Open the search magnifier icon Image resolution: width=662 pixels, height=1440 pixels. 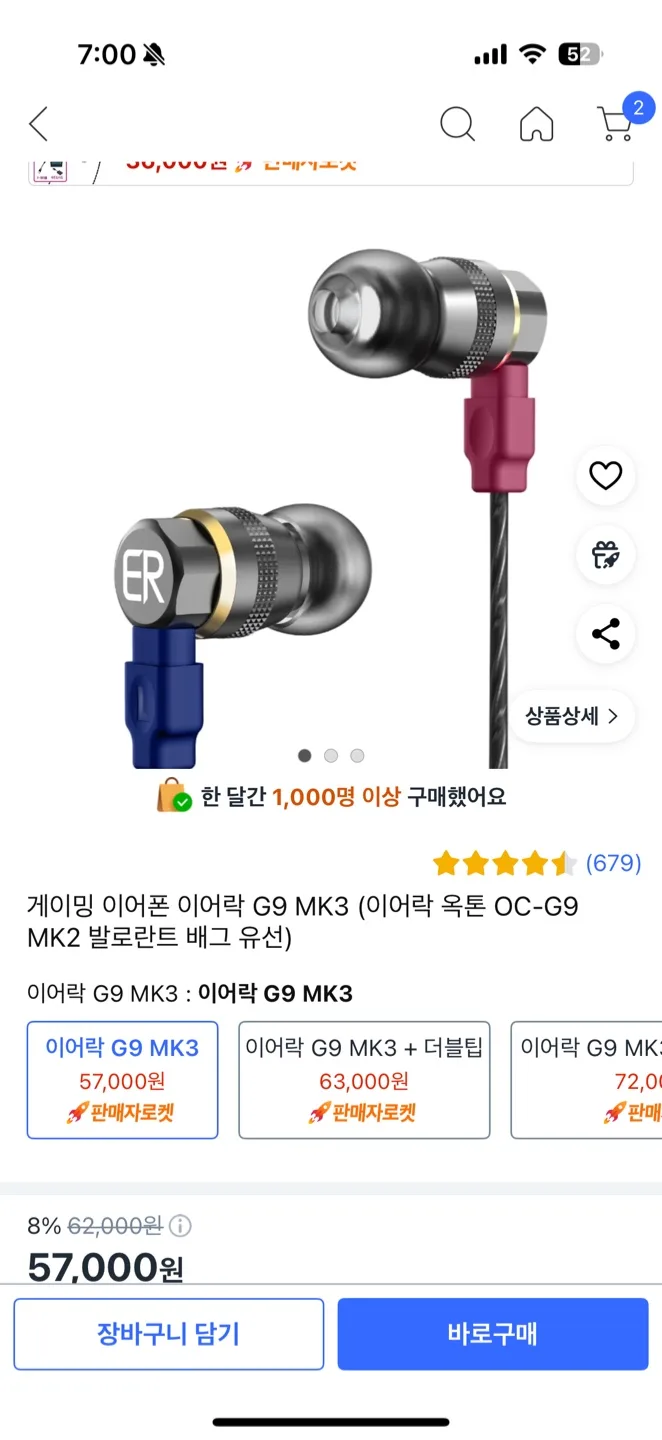point(457,124)
